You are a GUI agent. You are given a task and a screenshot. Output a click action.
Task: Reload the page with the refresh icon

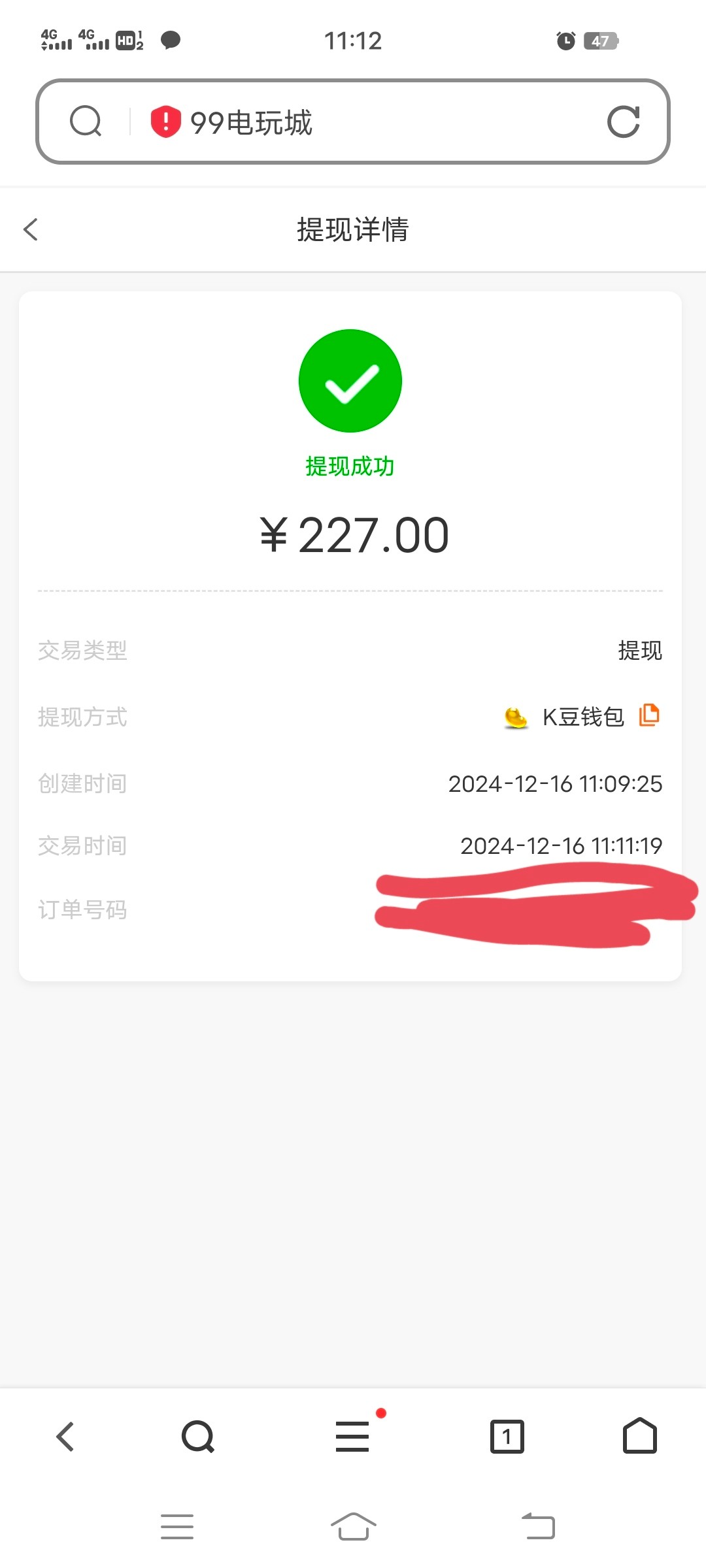click(623, 122)
